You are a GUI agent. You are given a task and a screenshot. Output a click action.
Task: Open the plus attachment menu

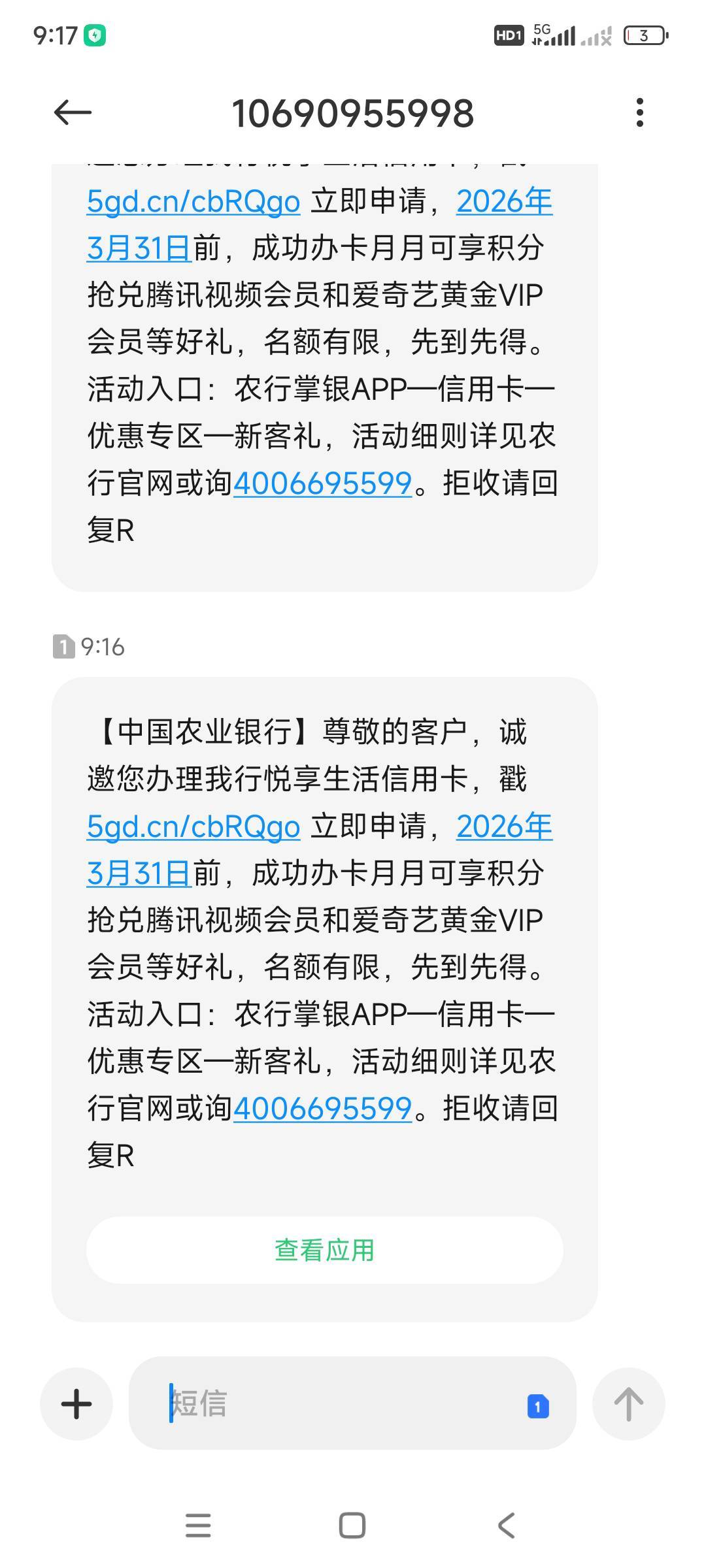pos(76,1403)
